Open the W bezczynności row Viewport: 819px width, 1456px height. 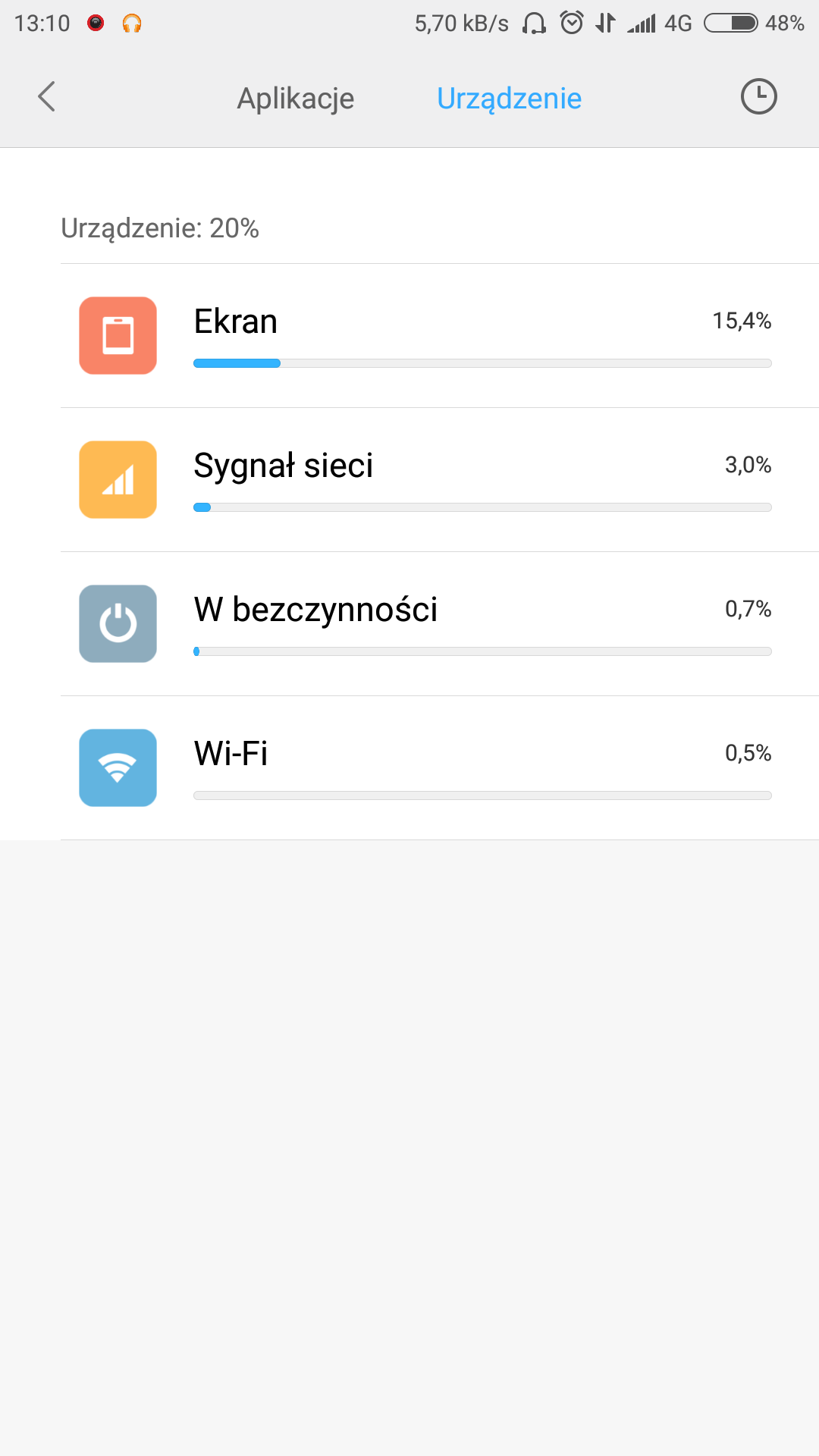point(440,624)
